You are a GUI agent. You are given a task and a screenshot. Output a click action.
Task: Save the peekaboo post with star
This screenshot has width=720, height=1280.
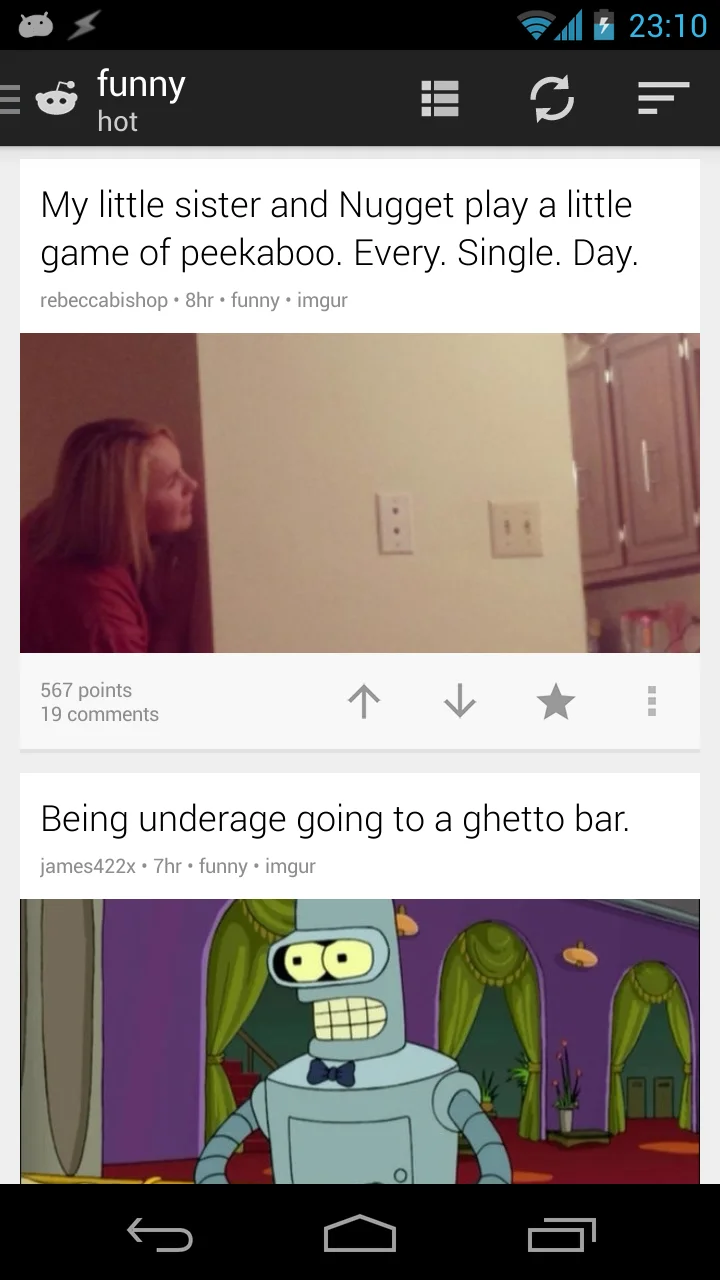coord(556,702)
